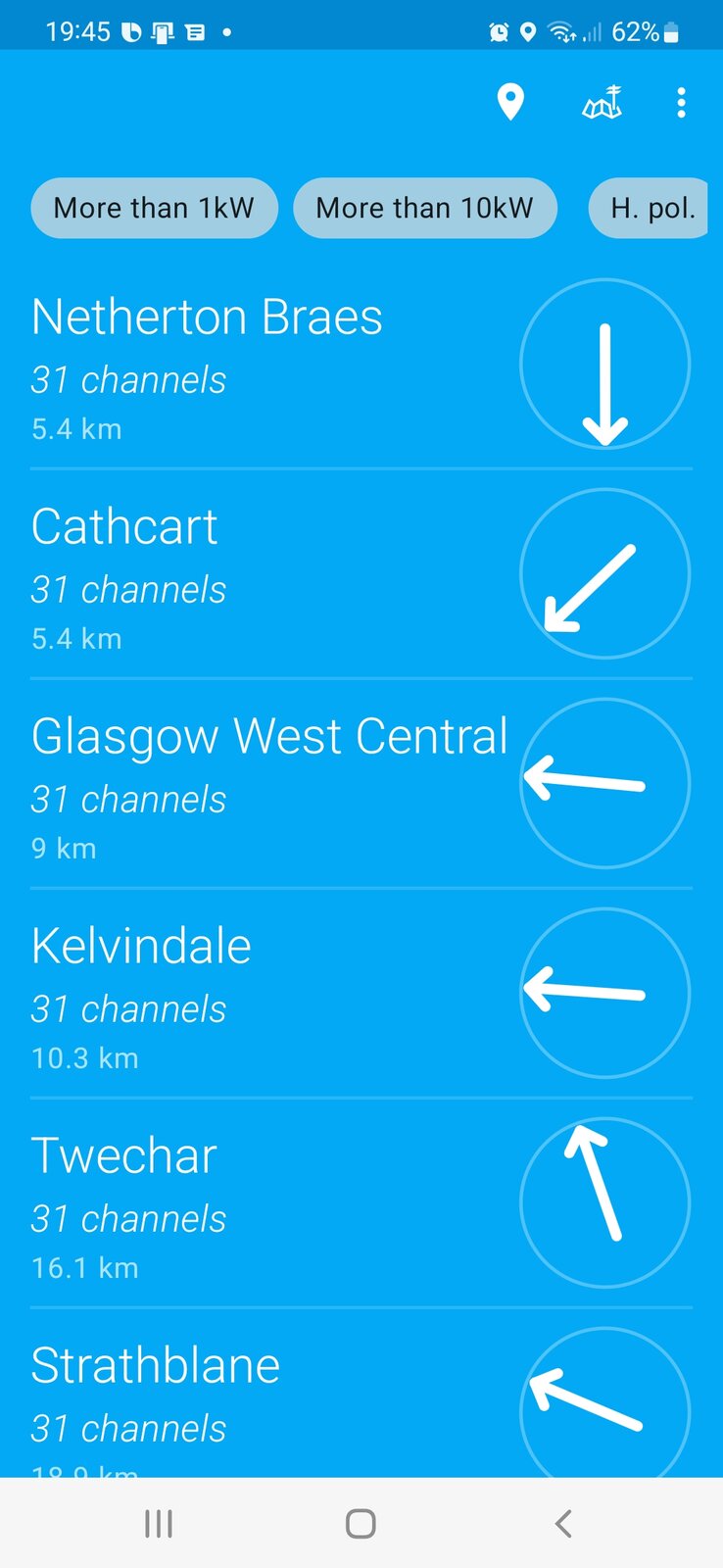This screenshot has width=723, height=1568.
Task: Enable the More than 1kW filter
Action: (154, 208)
